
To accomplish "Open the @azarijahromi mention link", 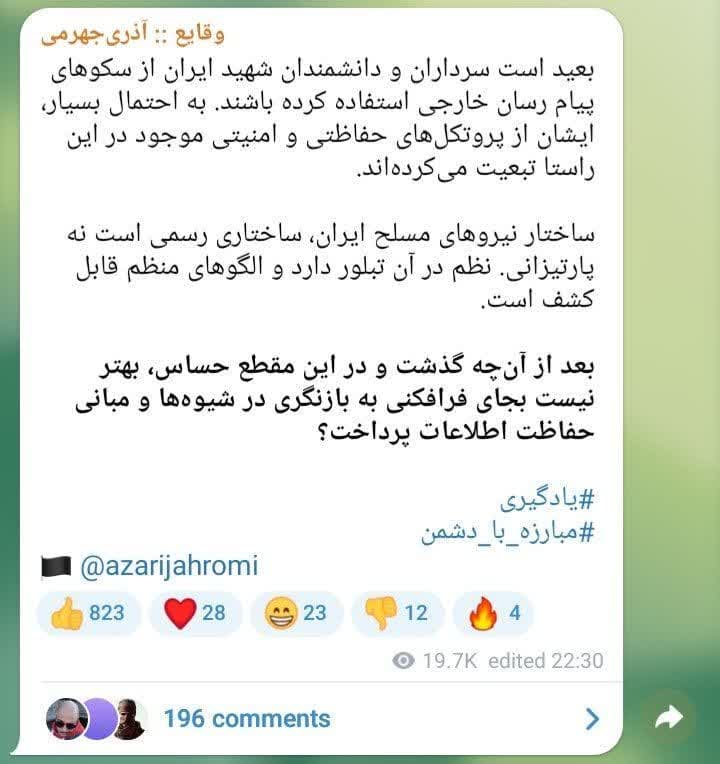I will [167, 566].
